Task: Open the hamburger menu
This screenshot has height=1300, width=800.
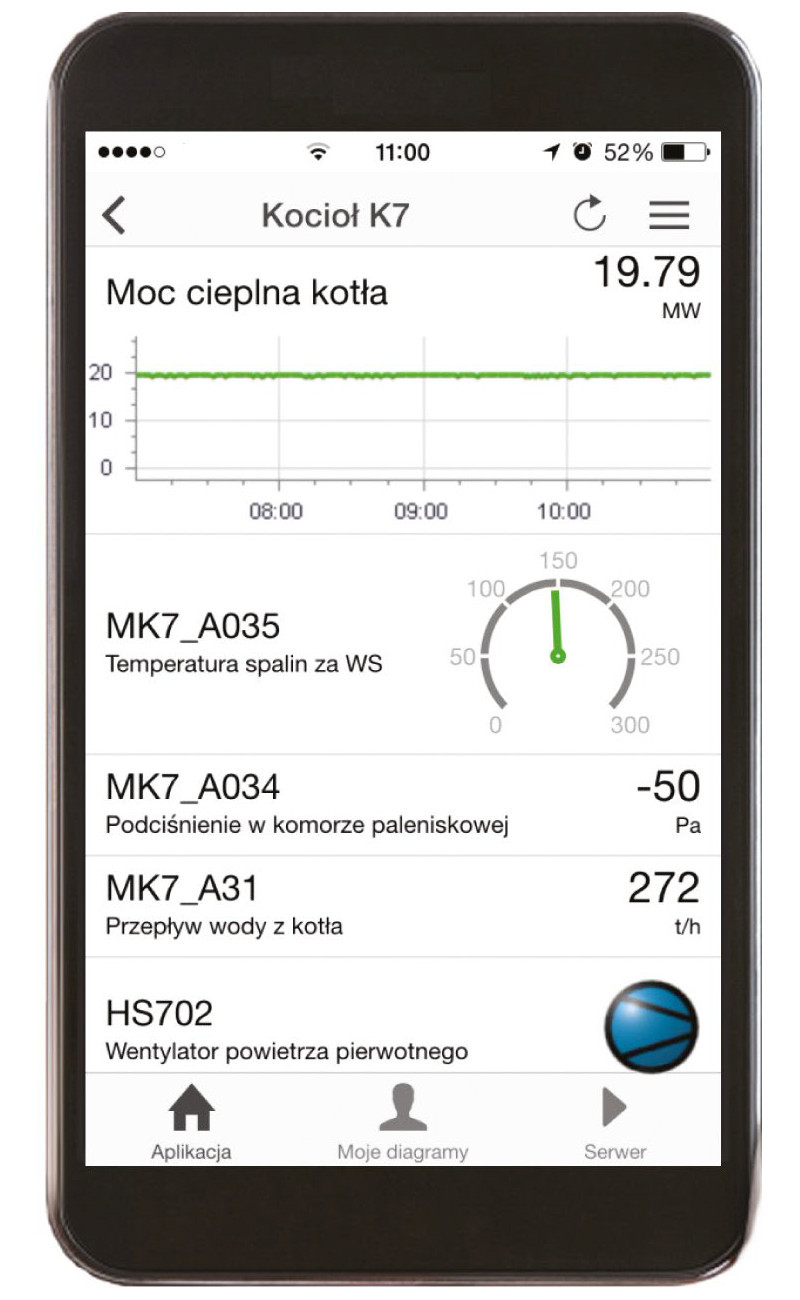Action: point(669,215)
